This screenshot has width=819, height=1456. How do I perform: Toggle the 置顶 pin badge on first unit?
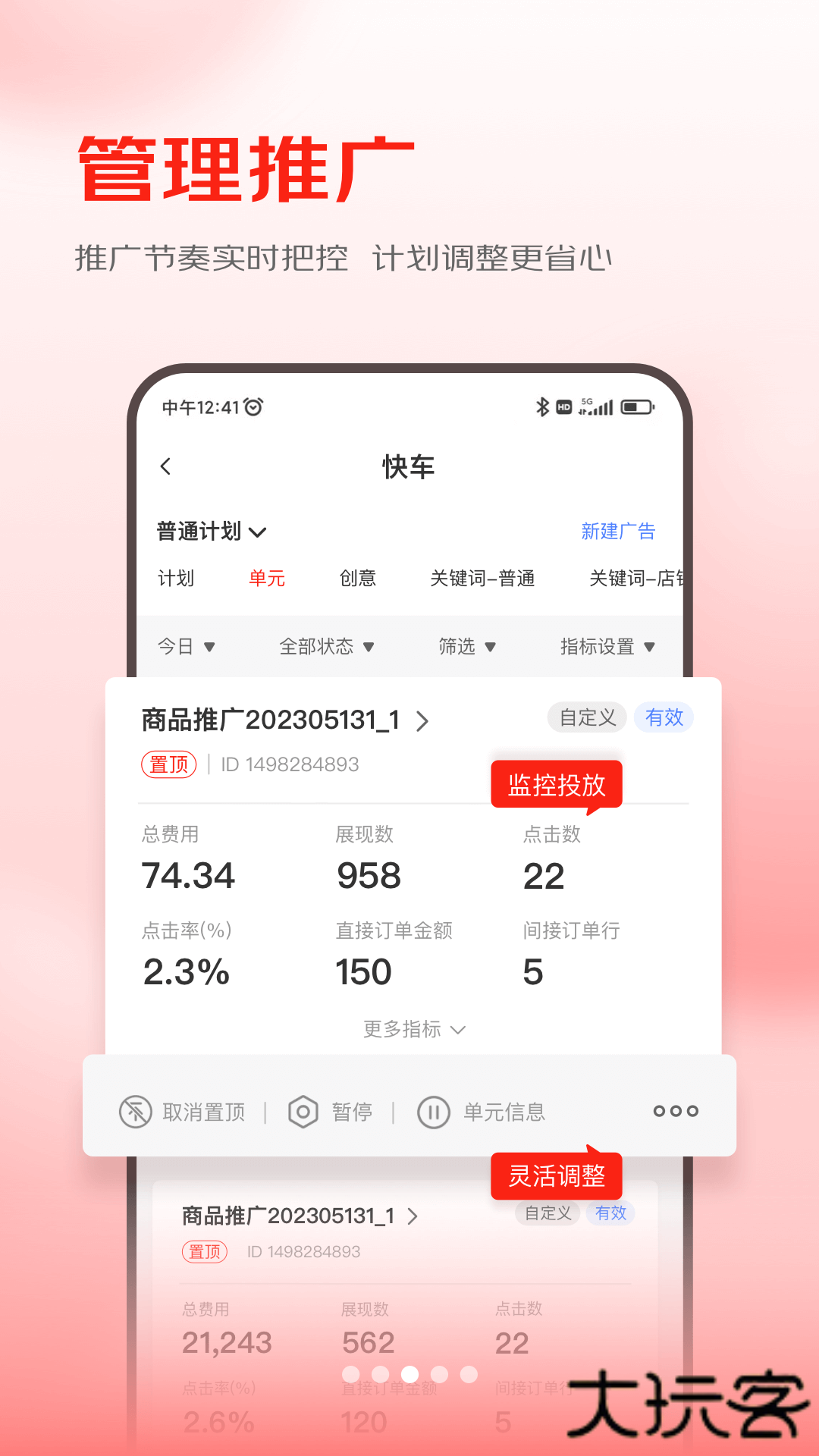[x=168, y=764]
